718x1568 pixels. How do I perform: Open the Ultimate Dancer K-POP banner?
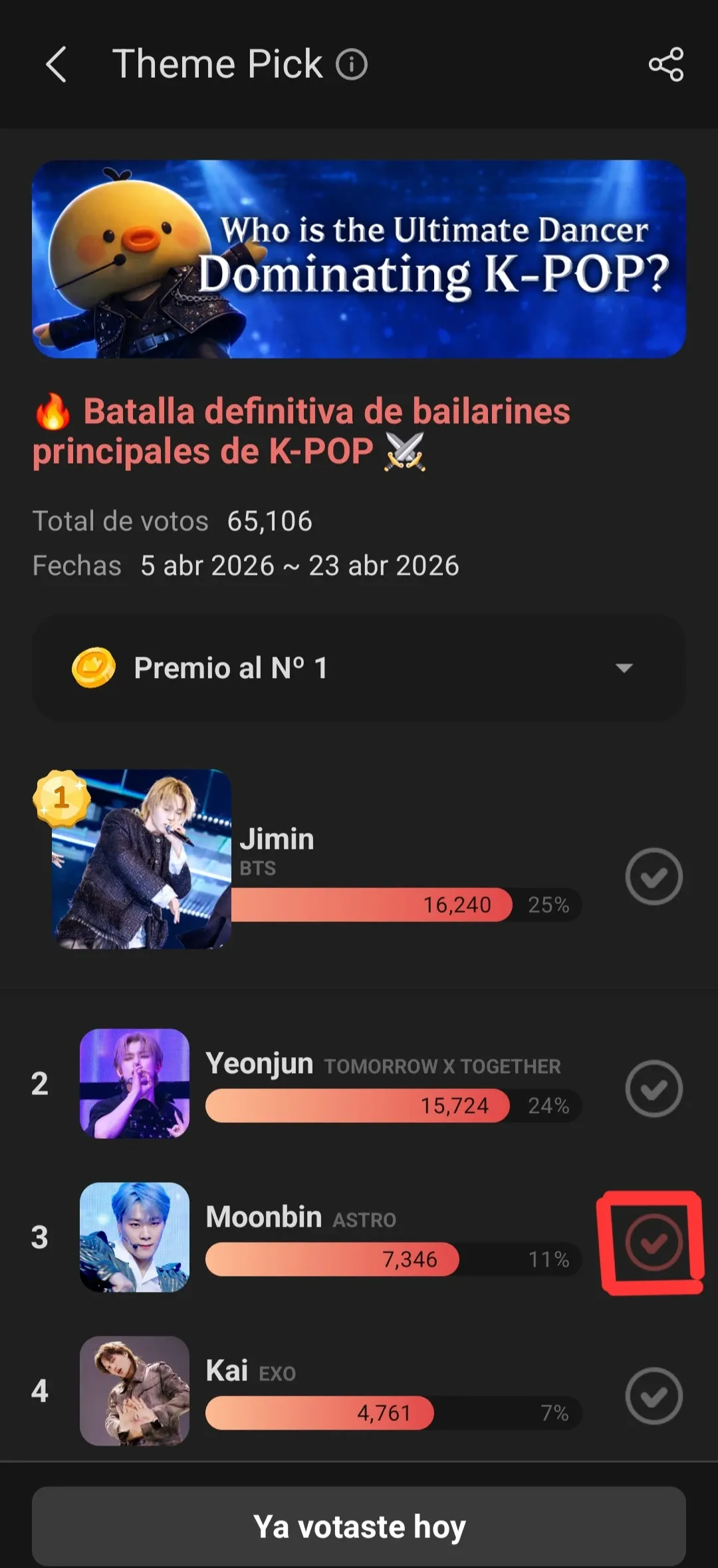(359, 259)
